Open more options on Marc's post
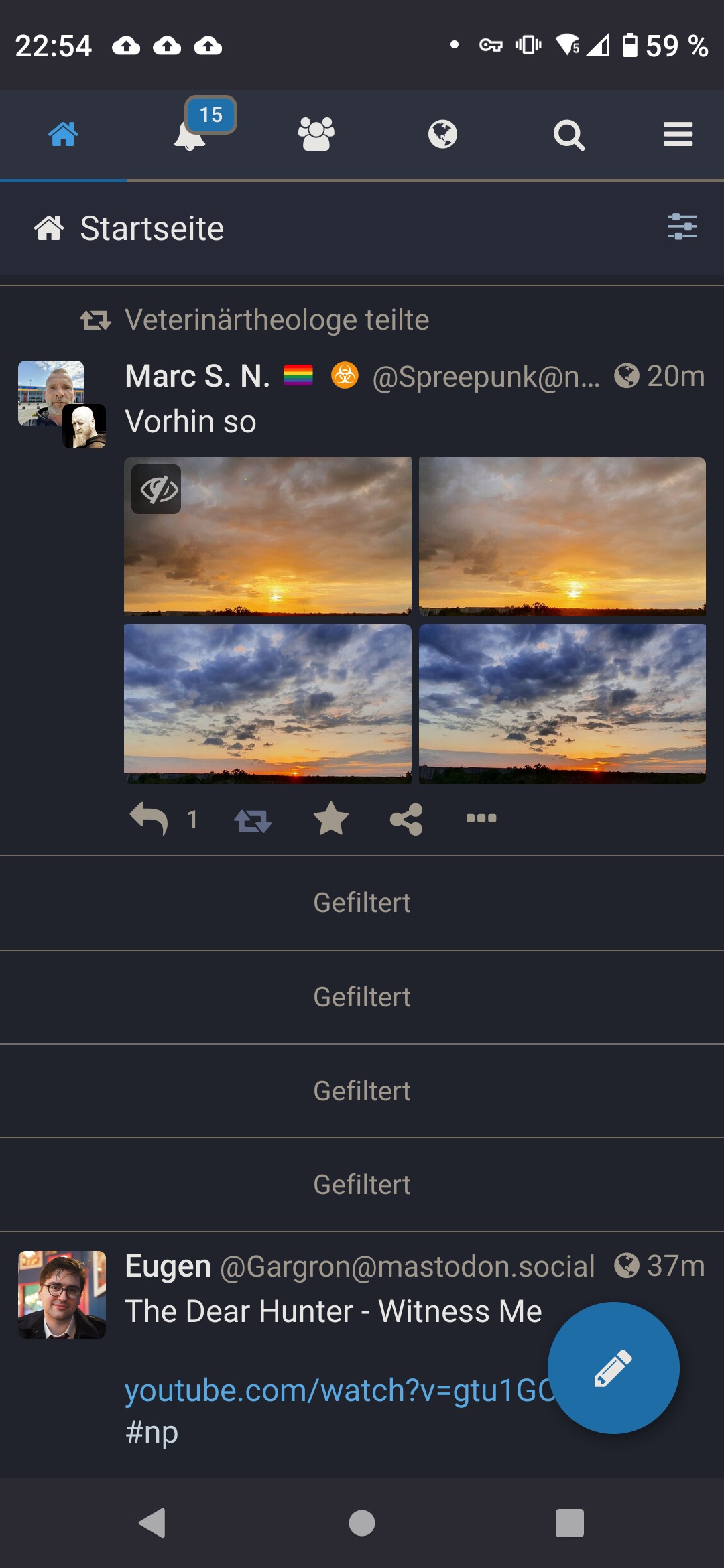724x1568 pixels. [482, 818]
